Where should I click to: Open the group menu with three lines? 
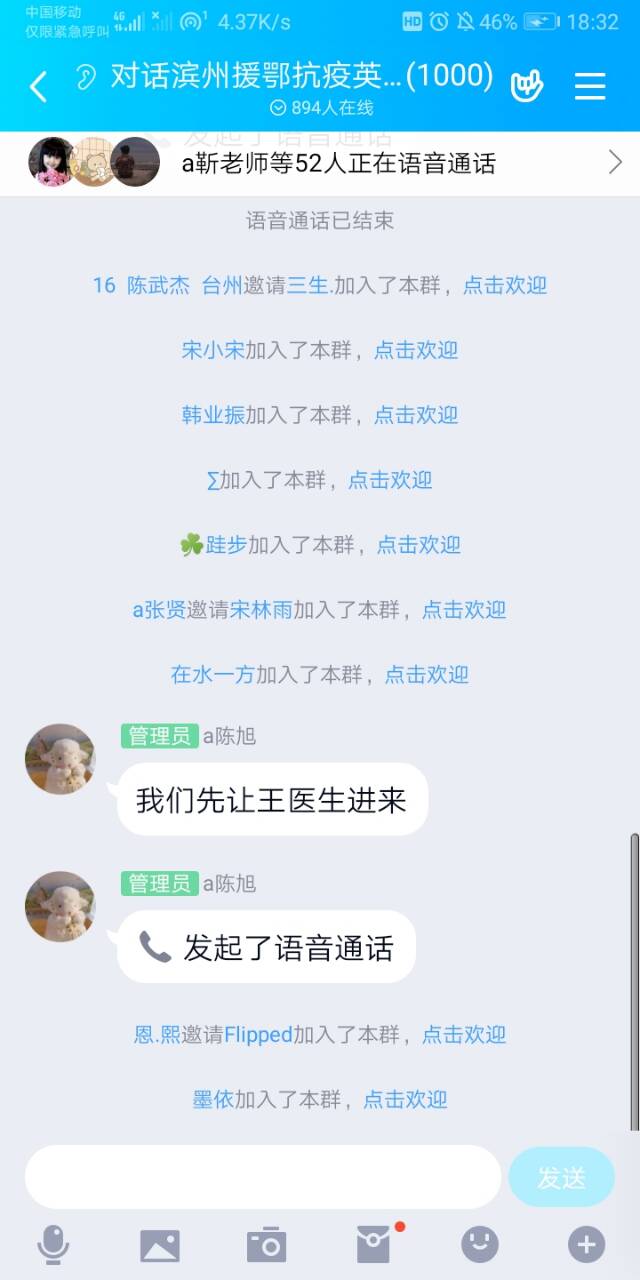pyautogui.click(x=590, y=87)
